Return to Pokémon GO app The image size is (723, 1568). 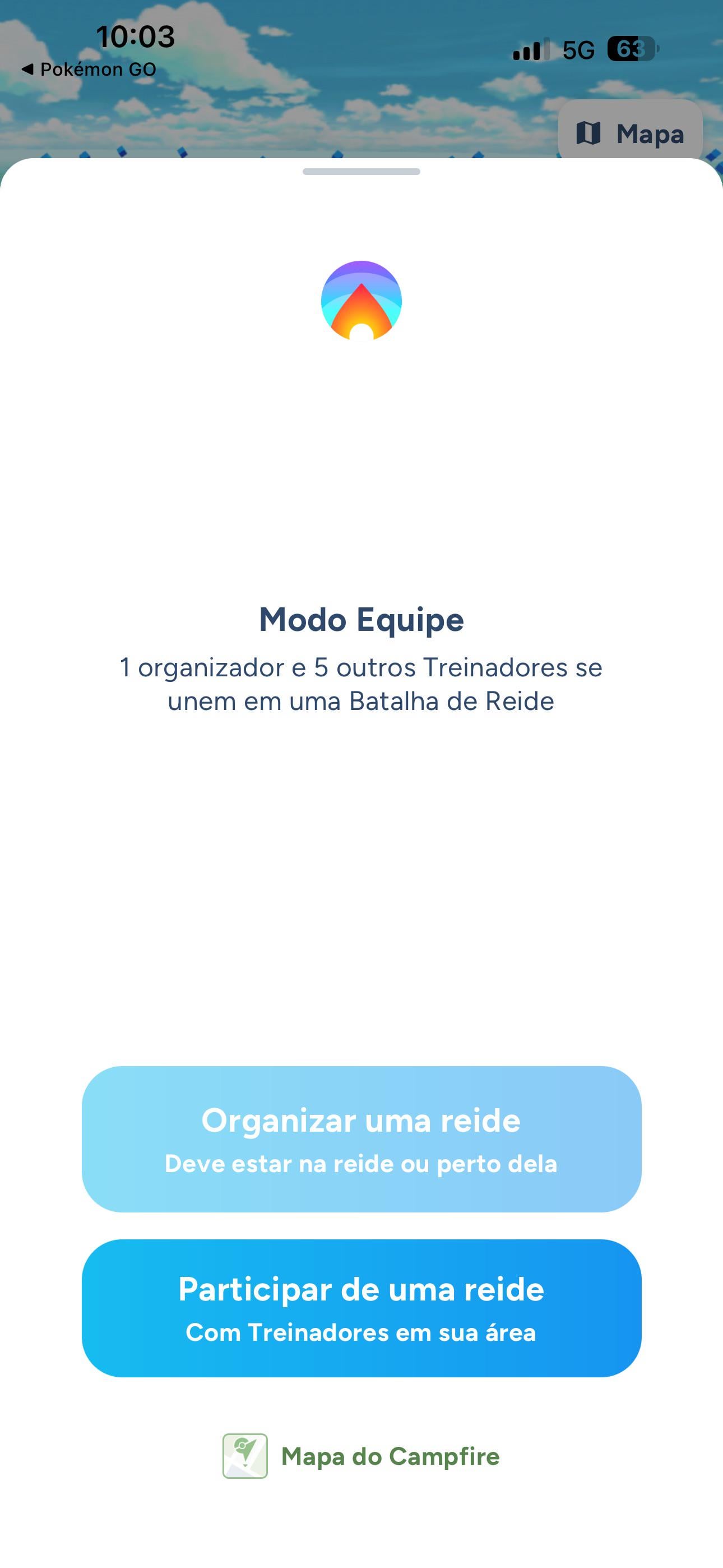tap(89, 70)
